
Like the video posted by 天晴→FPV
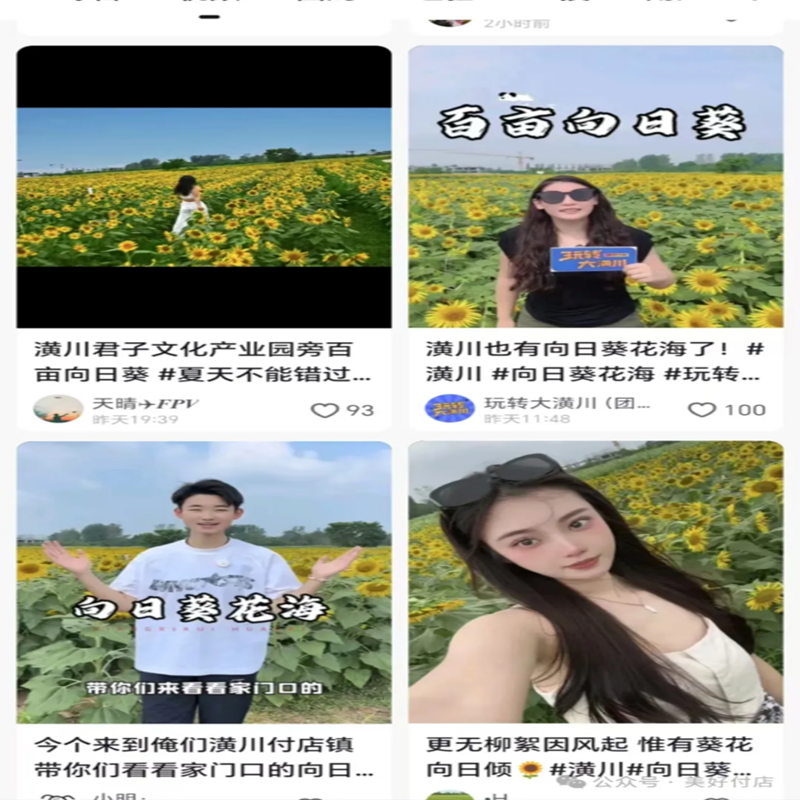point(325,410)
